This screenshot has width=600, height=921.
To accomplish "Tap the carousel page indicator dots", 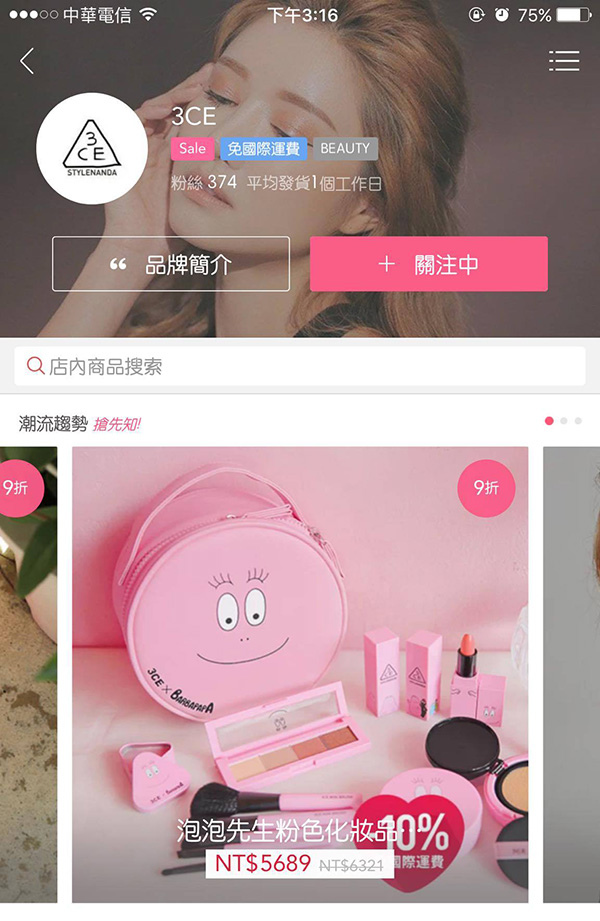I will click(x=563, y=421).
